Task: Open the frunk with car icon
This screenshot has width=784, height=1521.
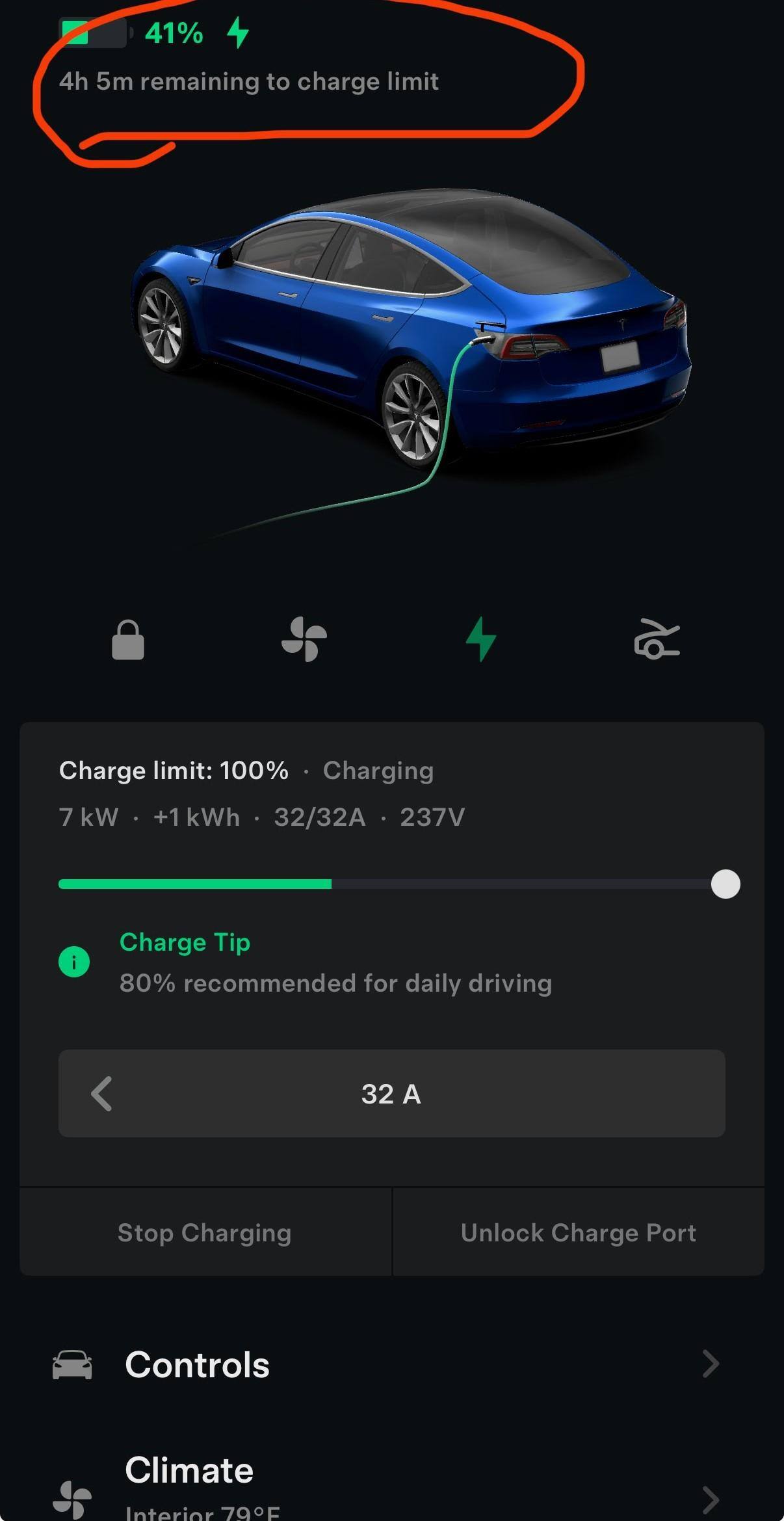Action: tap(657, 639)
